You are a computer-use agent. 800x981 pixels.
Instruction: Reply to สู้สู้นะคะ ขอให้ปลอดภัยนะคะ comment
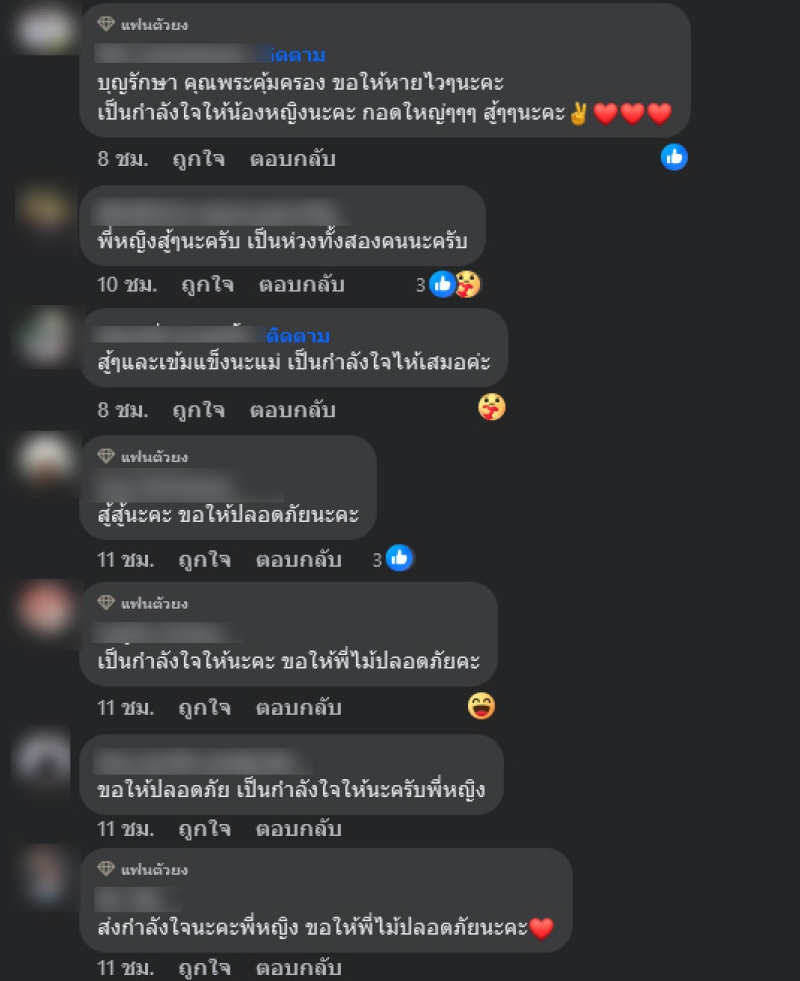point(298,559)
